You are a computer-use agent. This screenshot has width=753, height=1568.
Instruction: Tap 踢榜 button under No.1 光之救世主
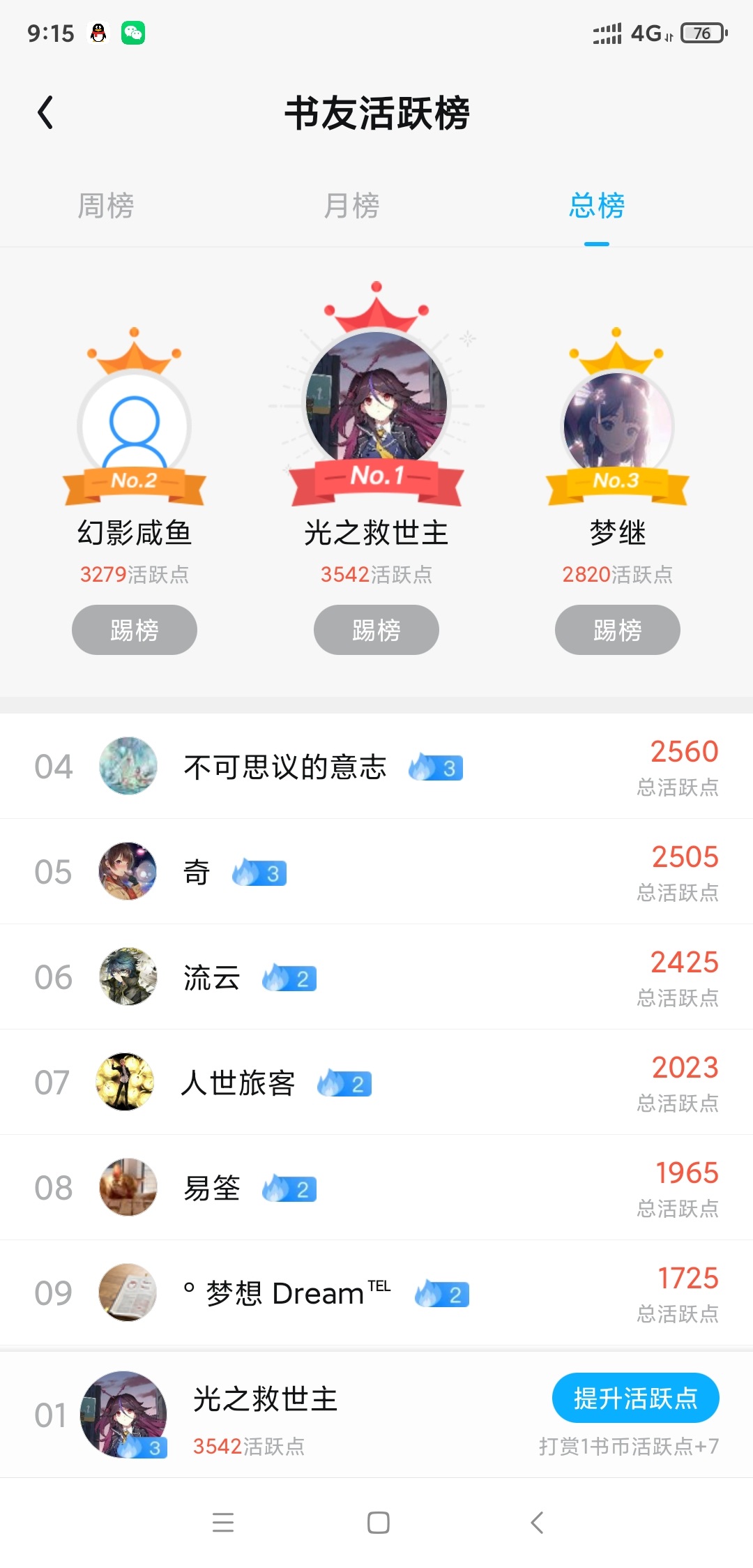376,630
